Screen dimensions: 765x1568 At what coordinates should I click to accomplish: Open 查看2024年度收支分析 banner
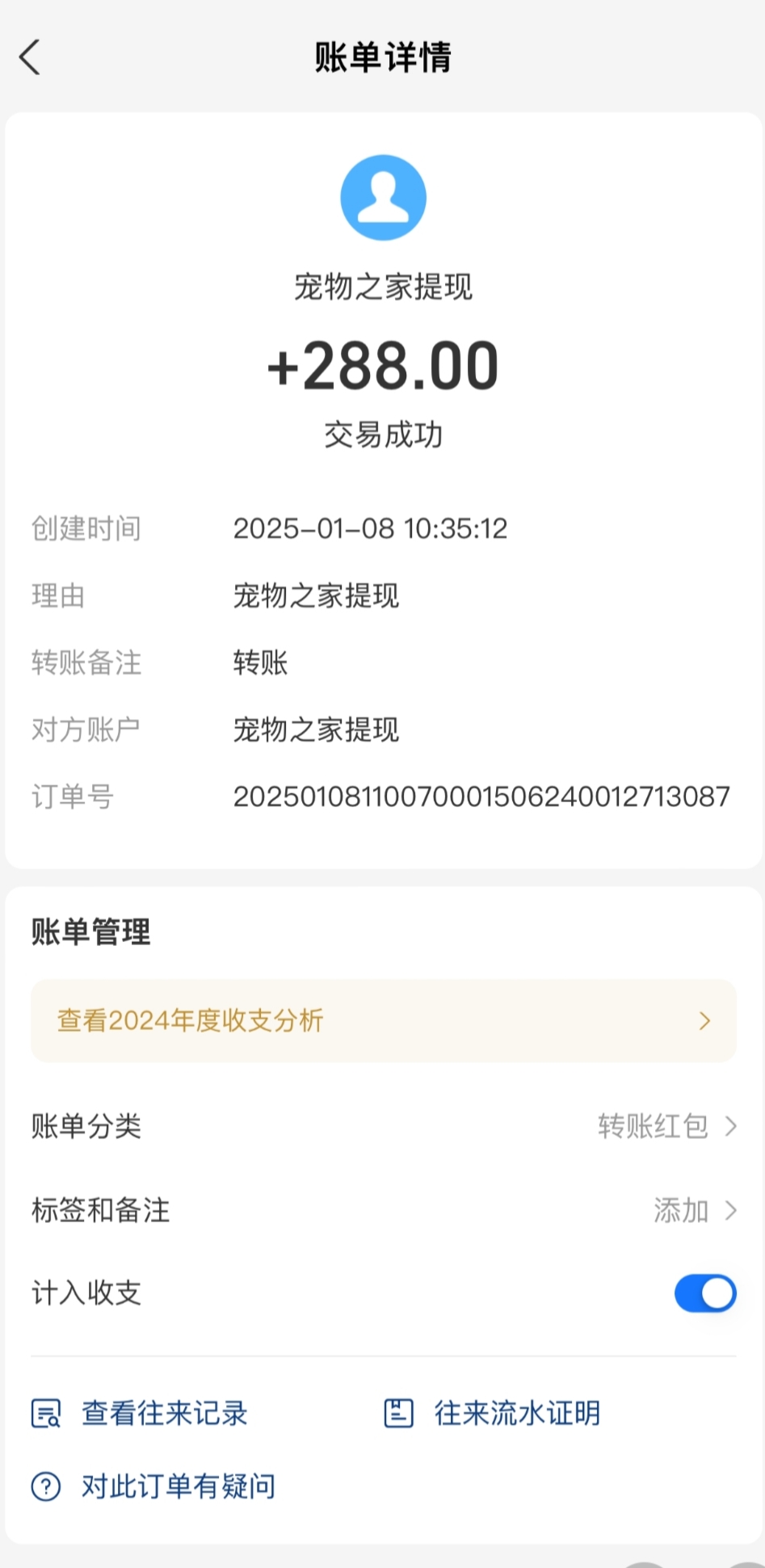point(383,1021)
